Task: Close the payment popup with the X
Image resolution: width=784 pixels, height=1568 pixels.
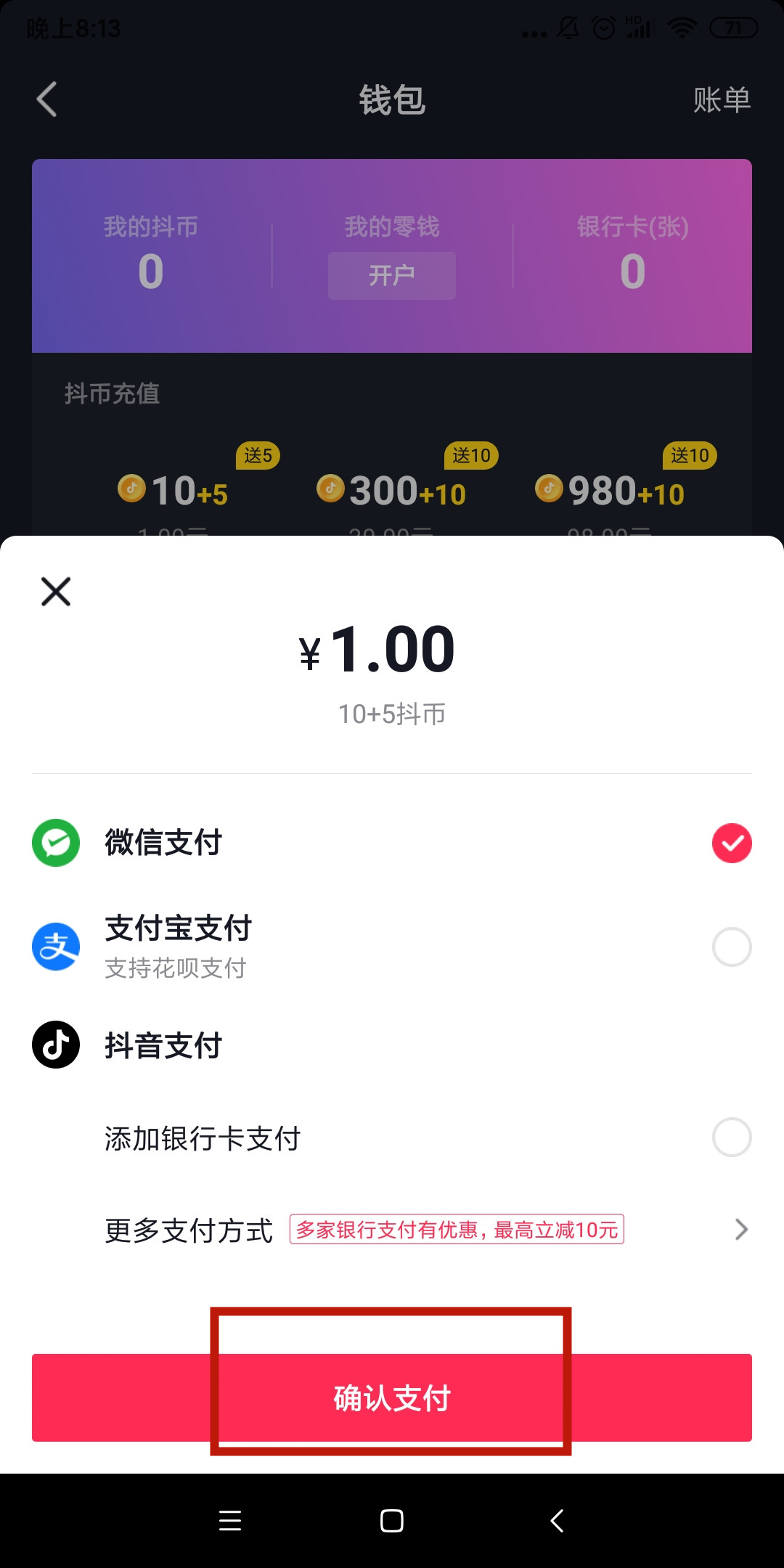Action: click(55, 592)
